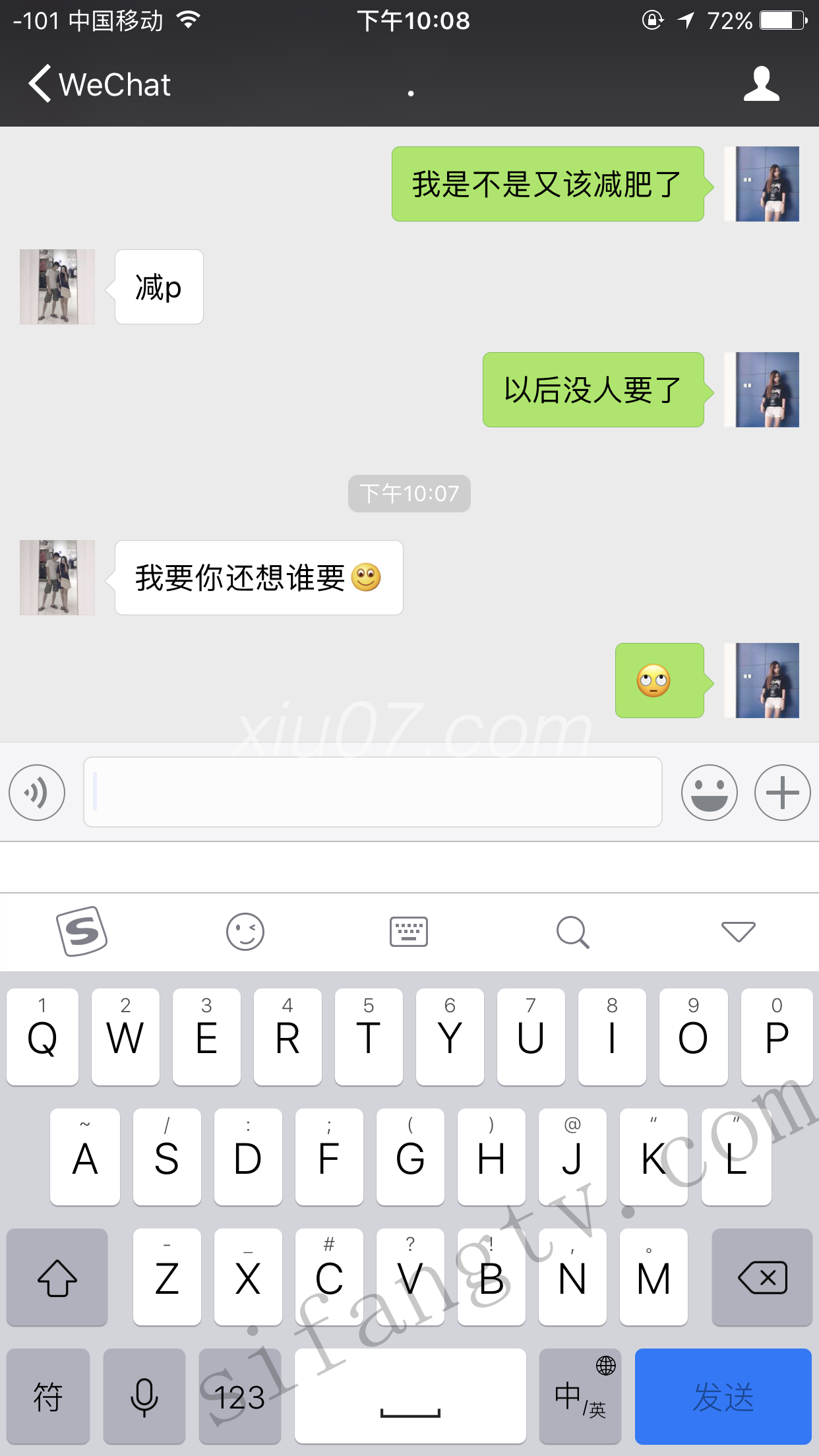Start keyboard voice dictation microphone
The height and width of the screenshot is (1456, 819).
[144, 1397]
